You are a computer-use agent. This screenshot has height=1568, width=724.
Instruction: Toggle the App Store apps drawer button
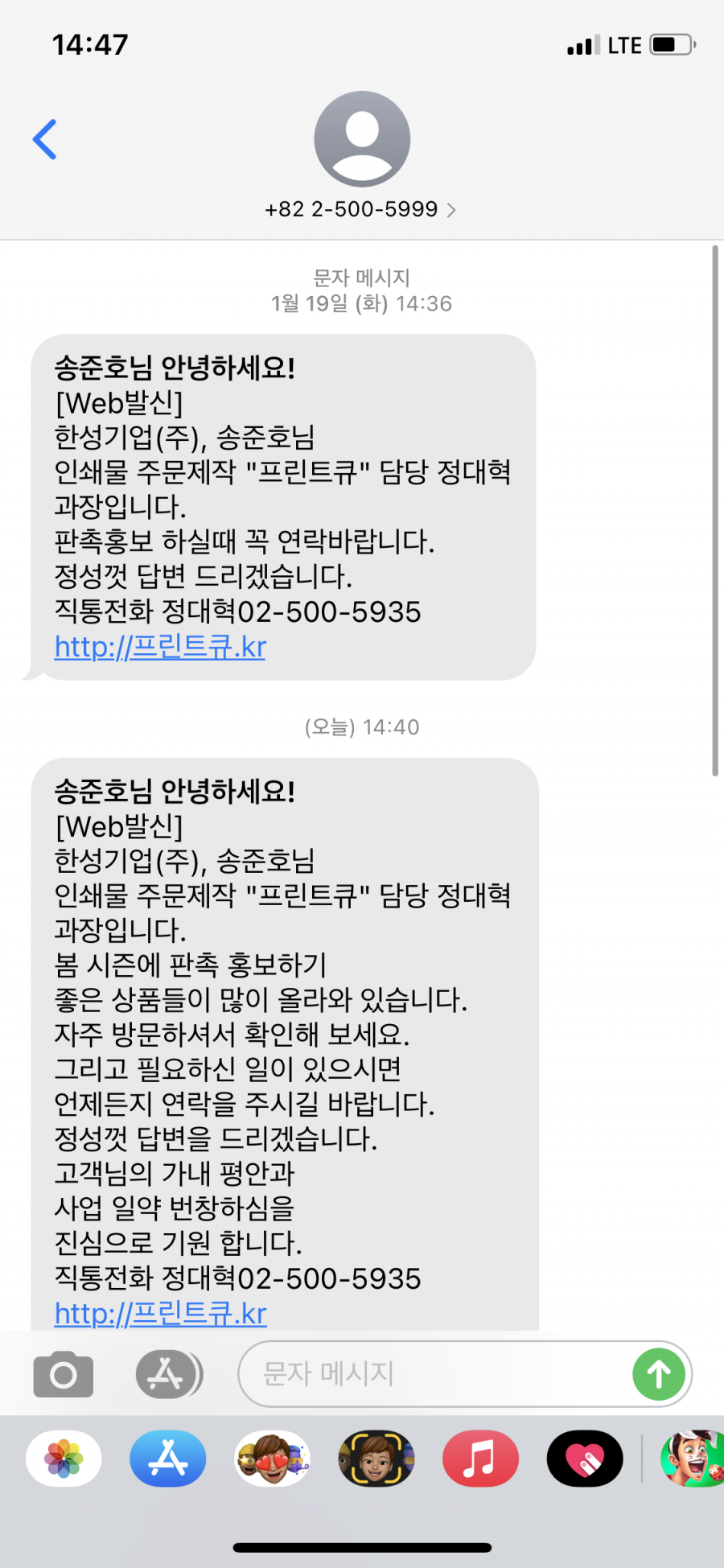169,1374
